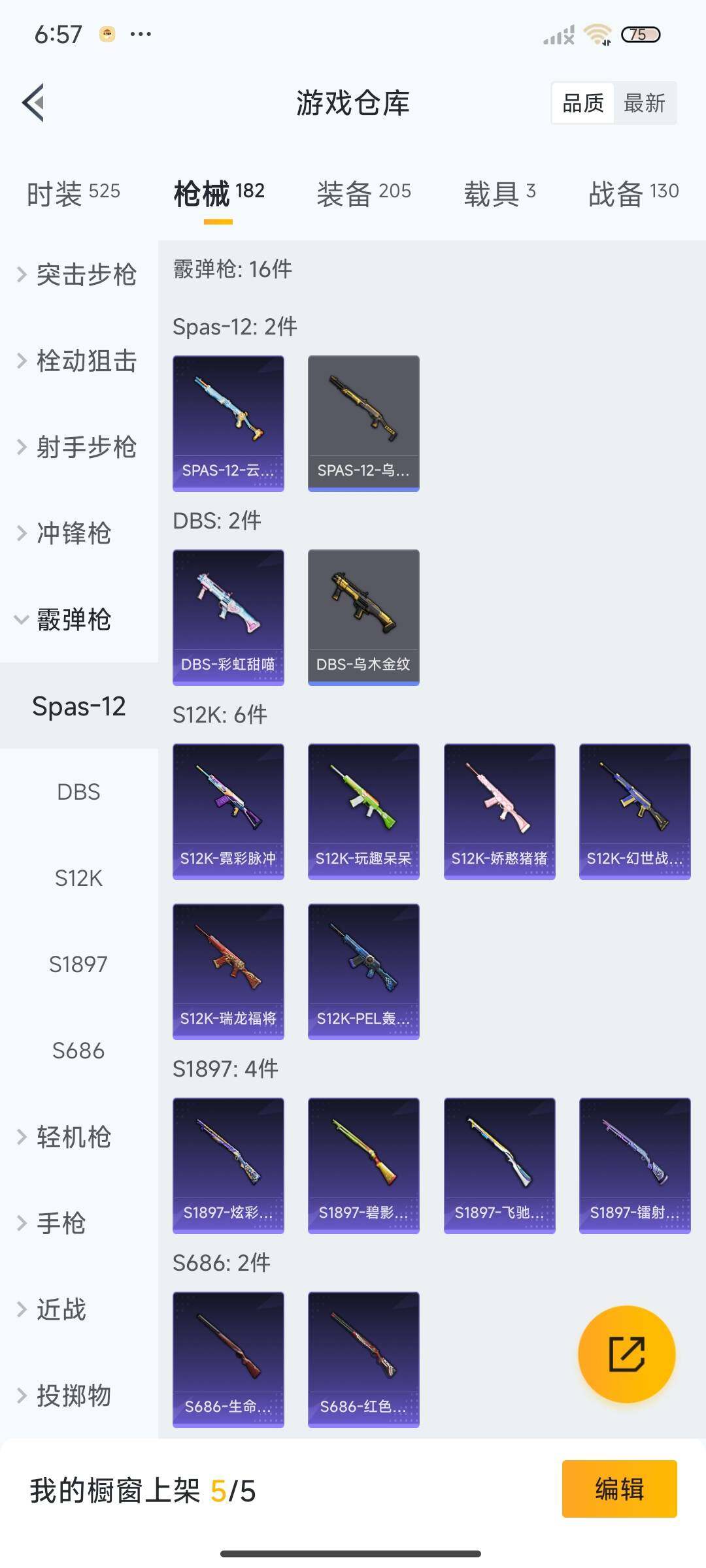Tap the orange share floating button

click(x=626, y=1354)
